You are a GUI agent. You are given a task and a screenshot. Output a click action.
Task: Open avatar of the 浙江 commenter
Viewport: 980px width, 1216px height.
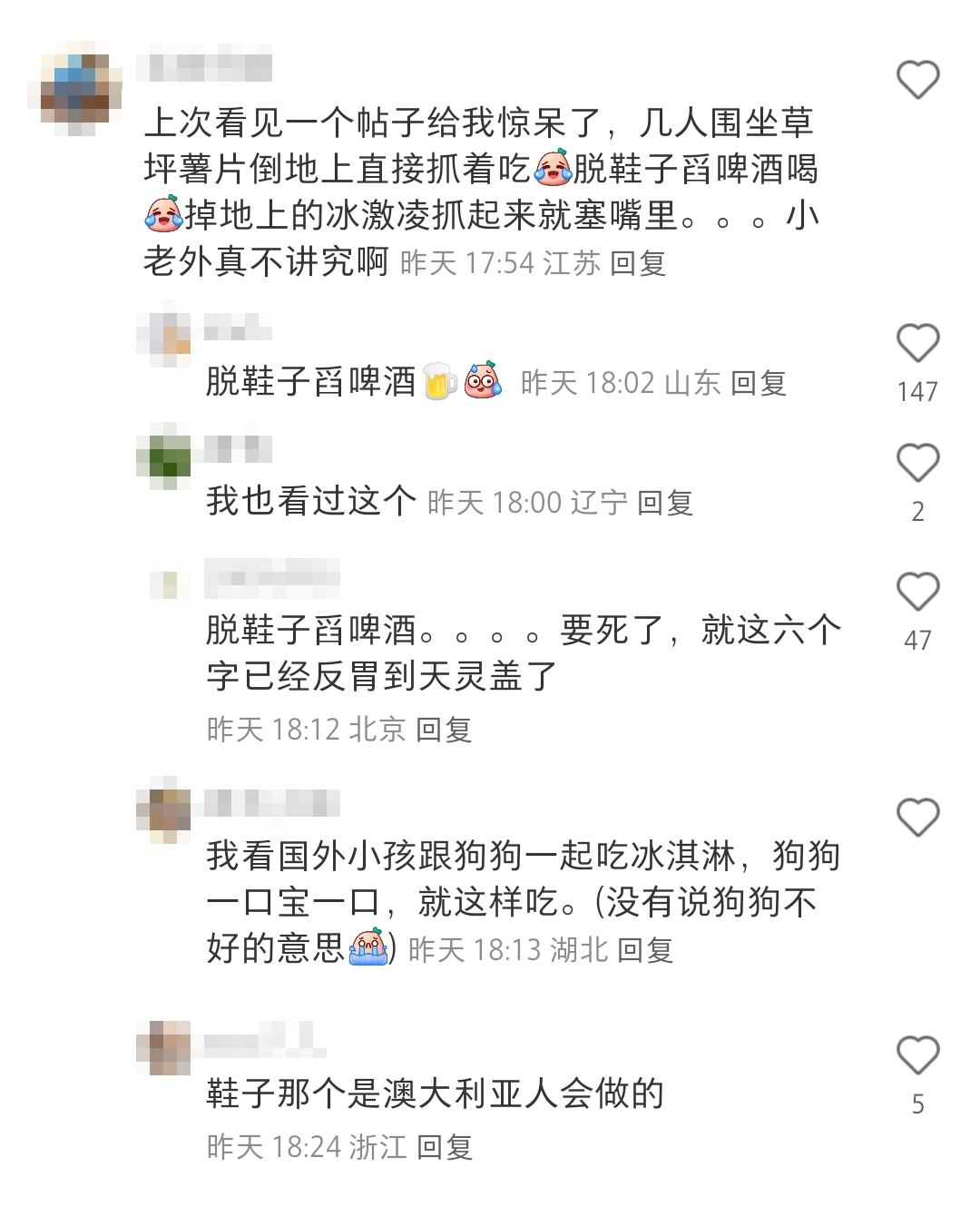coord(164,1047)
